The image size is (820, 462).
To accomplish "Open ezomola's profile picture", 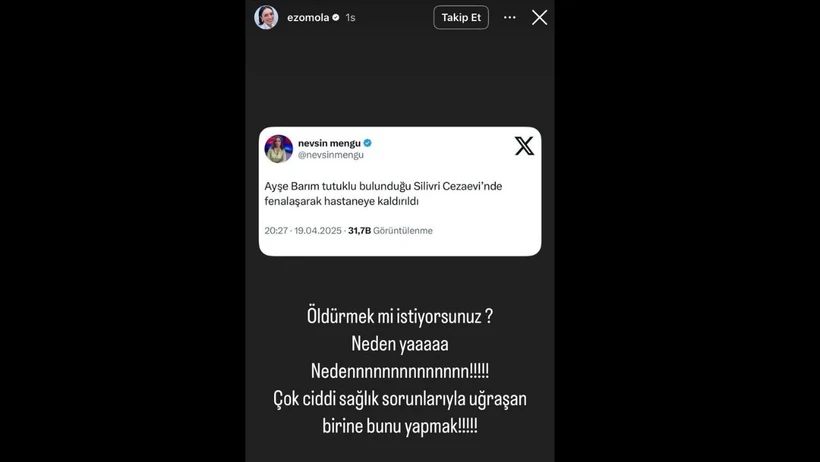I will tap(266, 17).
